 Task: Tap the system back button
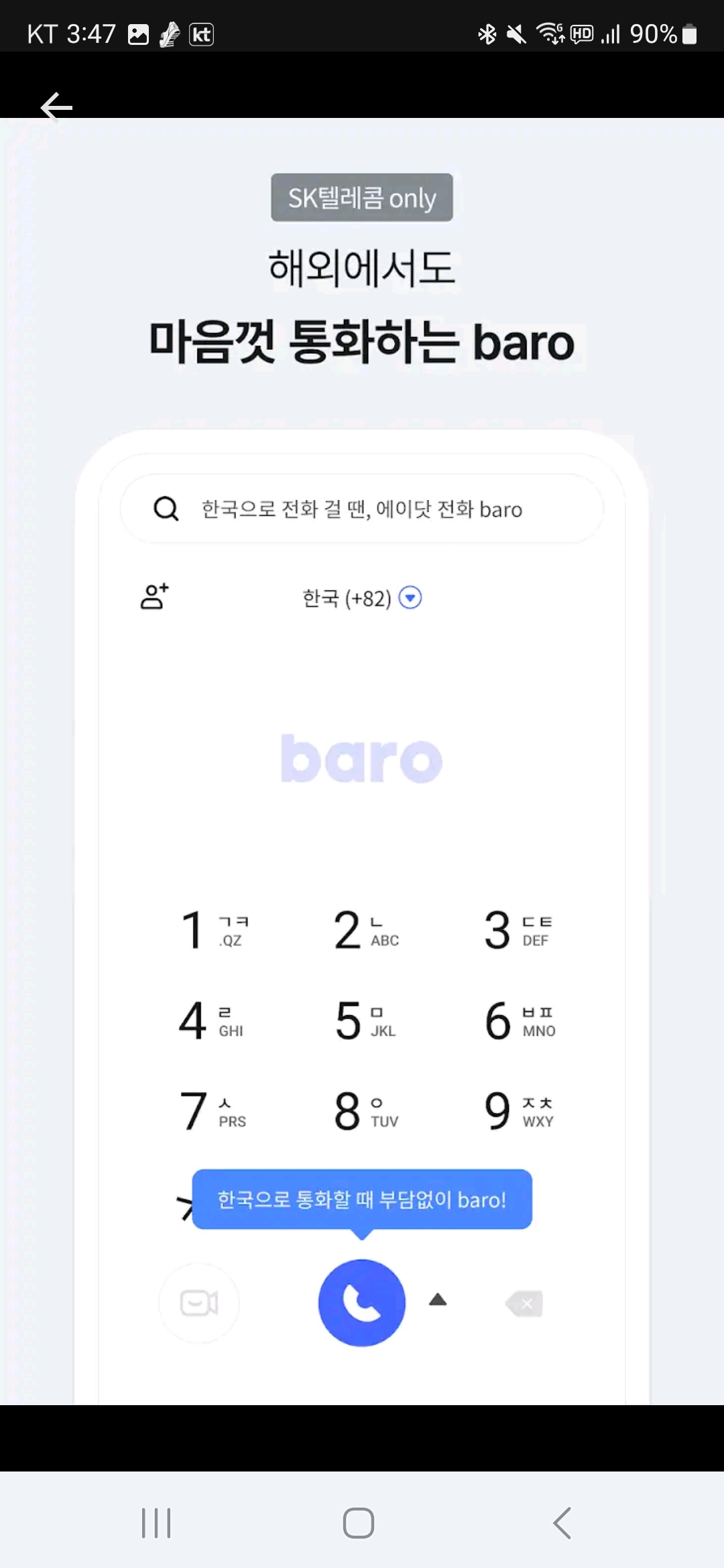(562, 1522)
